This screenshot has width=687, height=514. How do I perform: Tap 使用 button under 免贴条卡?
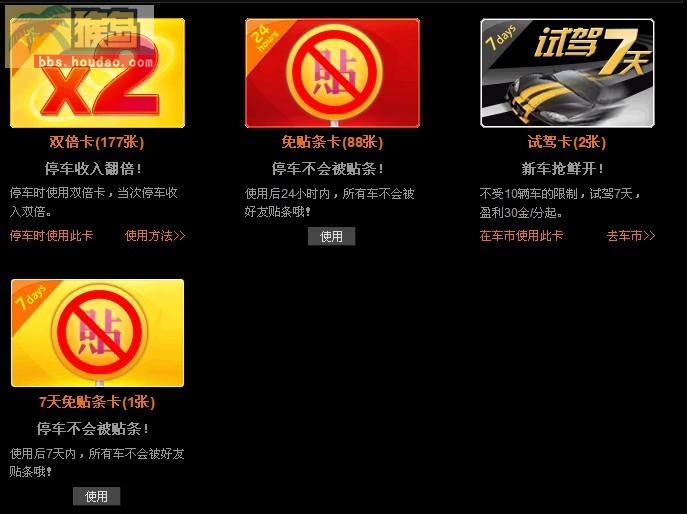click(x=331, y=237)
